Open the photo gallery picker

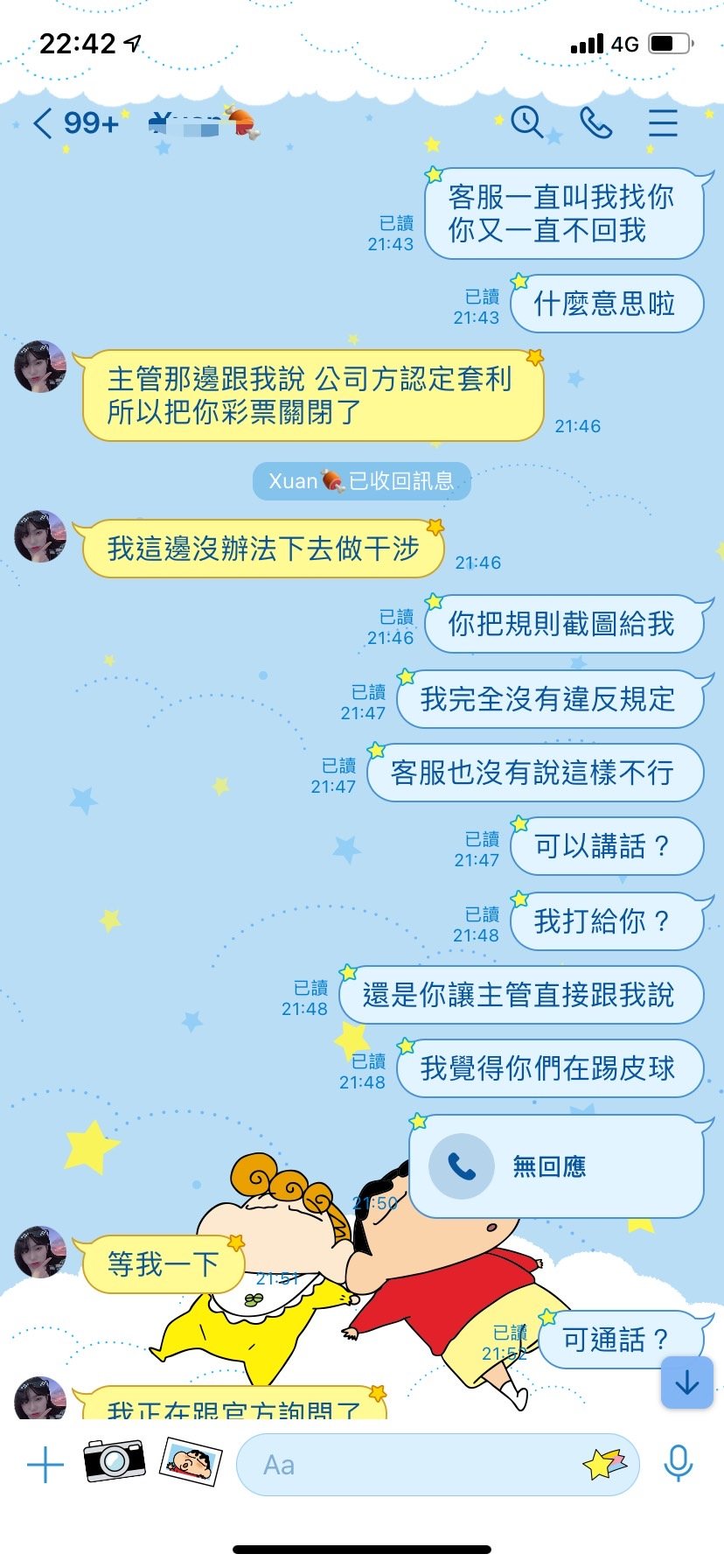tap(191, 1461)
